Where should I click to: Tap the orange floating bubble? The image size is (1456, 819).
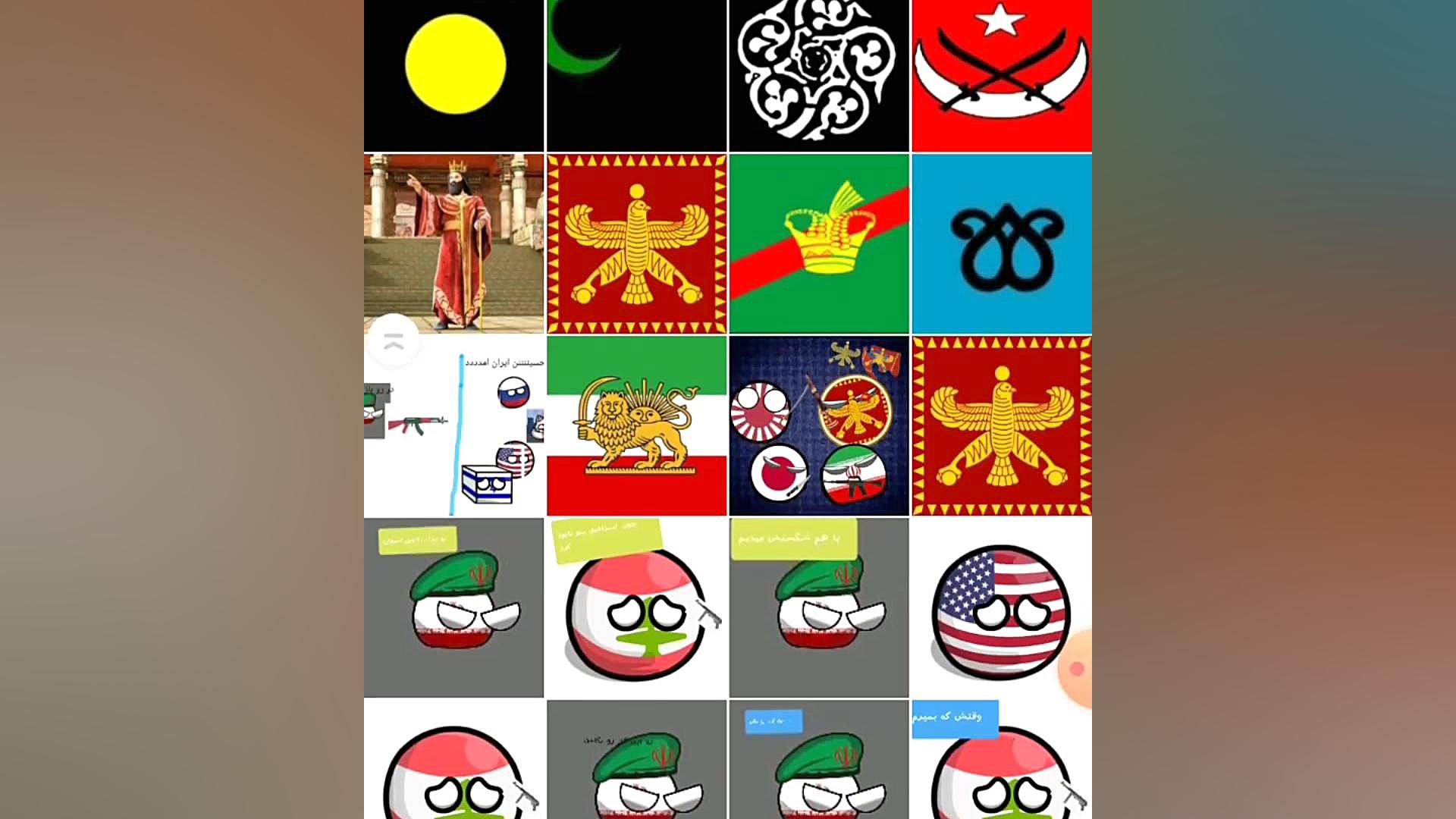click(1075, 669)
